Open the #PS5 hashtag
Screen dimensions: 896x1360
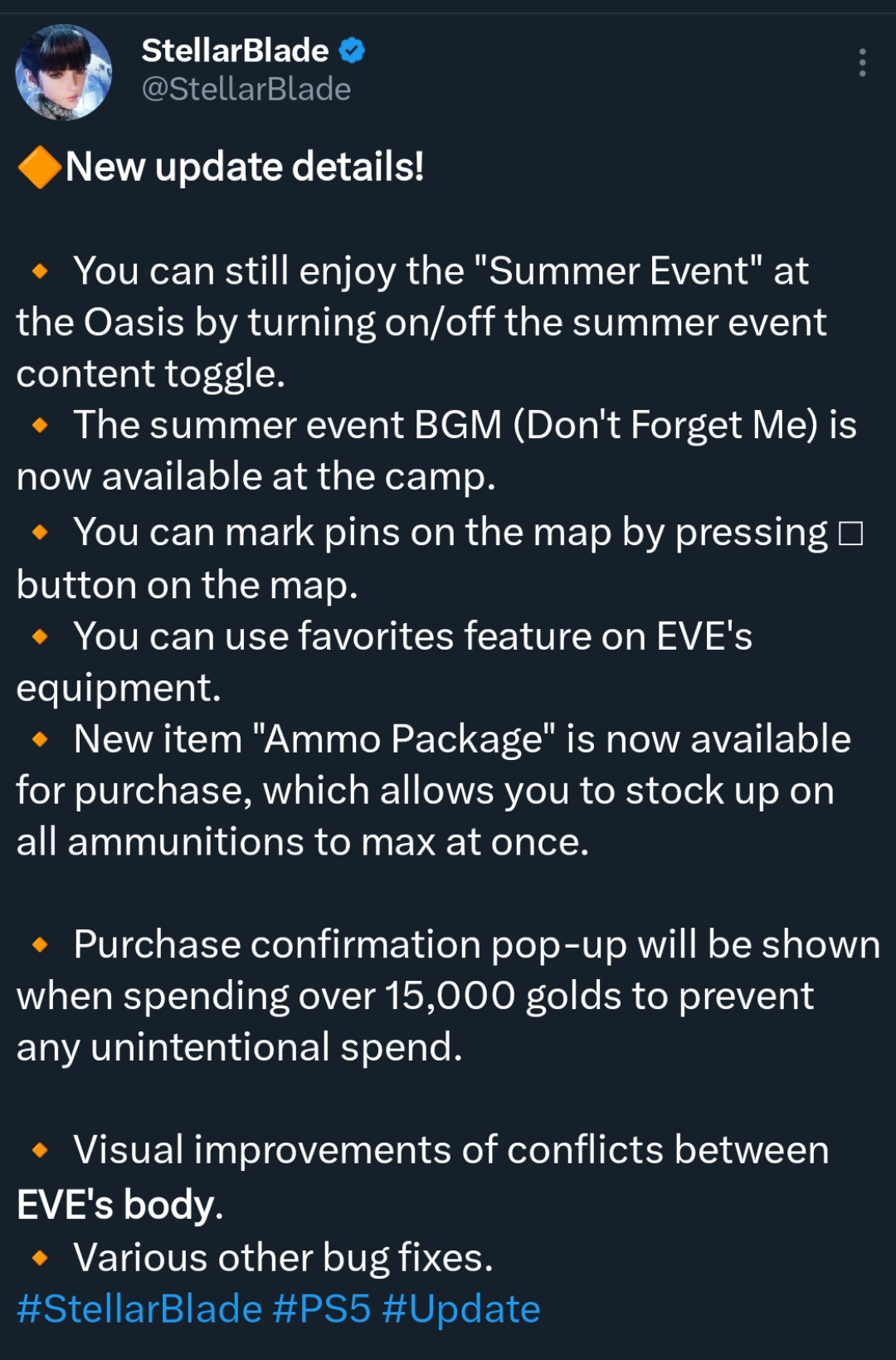click(x=322, y=1309)
